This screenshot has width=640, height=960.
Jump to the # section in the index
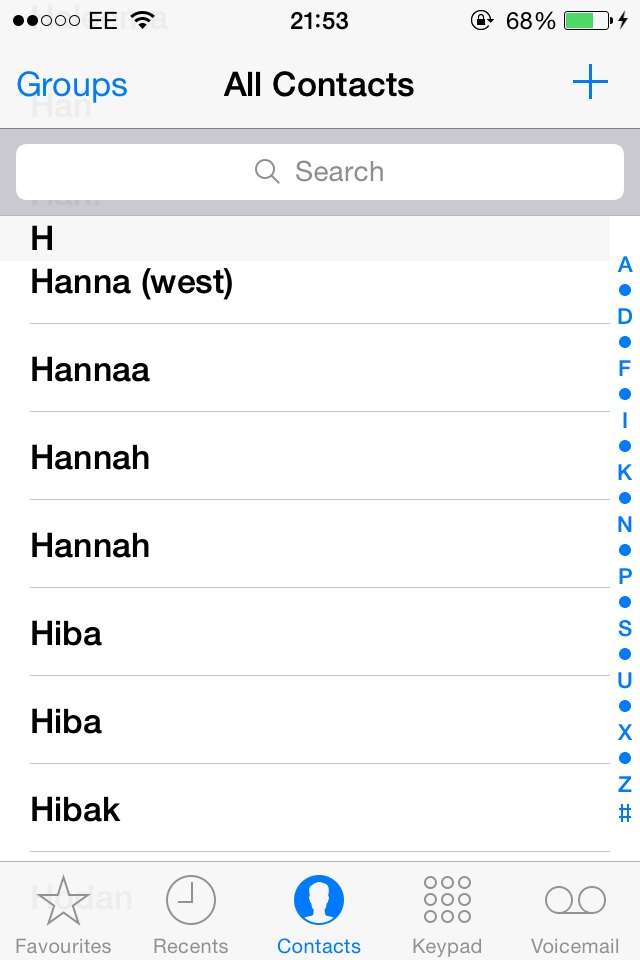coord(625,814)
